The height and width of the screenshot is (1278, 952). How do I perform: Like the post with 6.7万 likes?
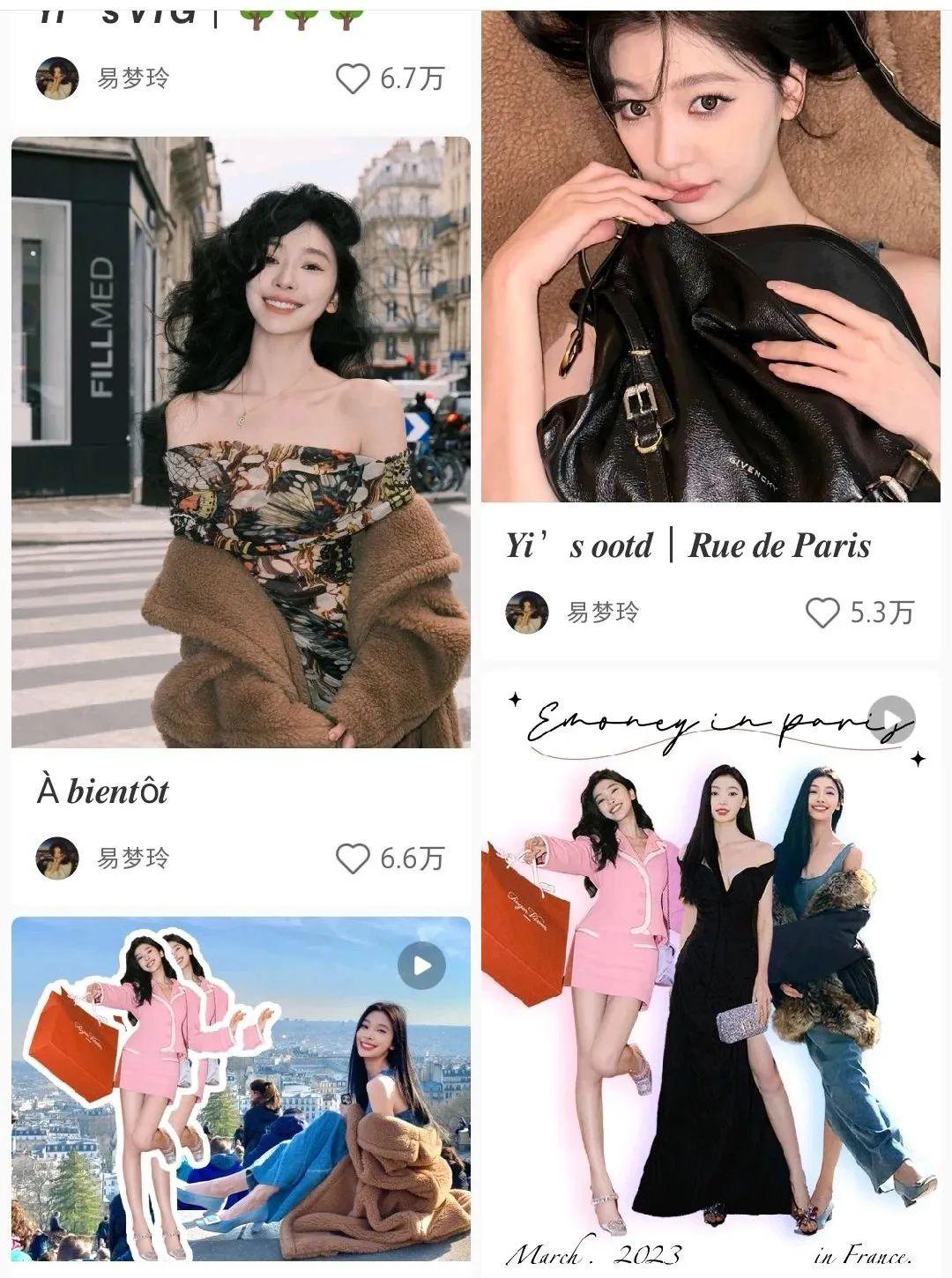(353, 78)
